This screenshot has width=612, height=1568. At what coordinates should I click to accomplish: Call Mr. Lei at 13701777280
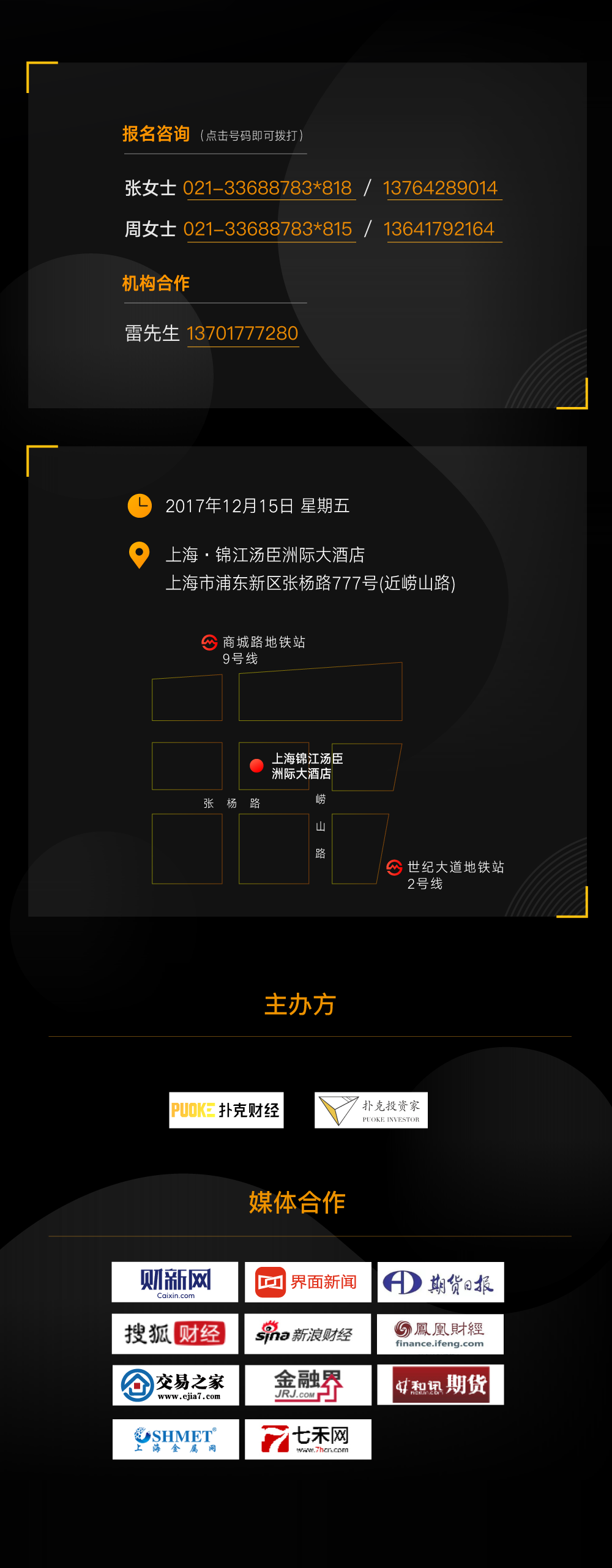pos(242,334)
